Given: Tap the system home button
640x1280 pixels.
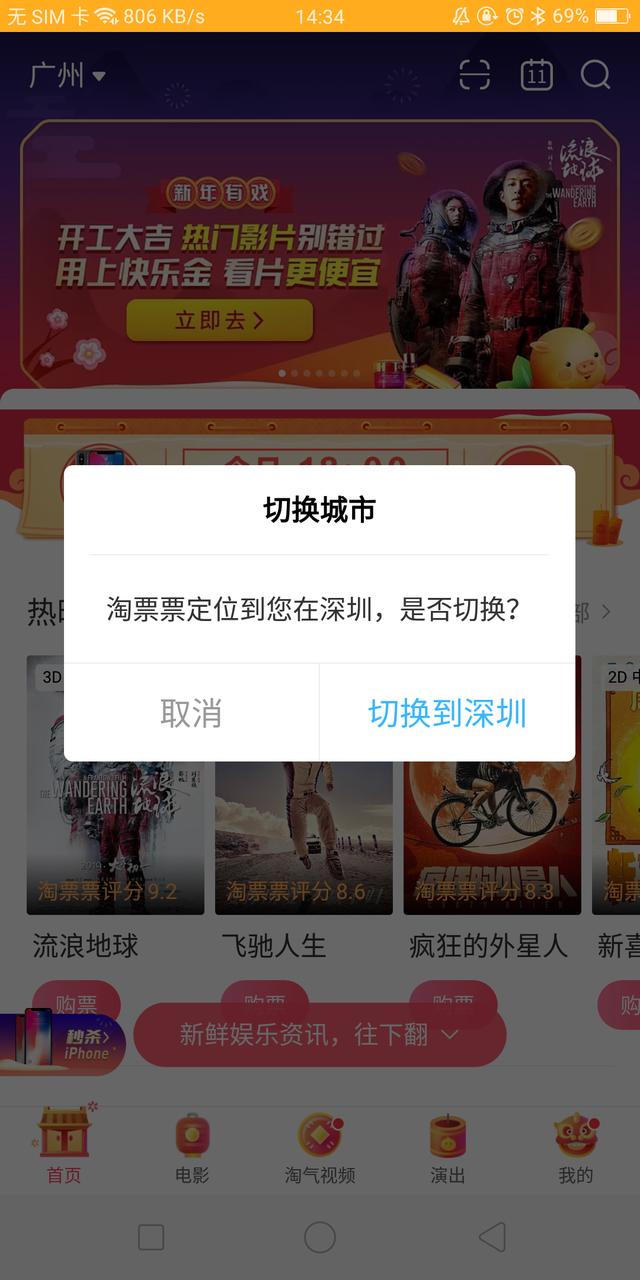Looking at the screenshot, I should [320, 1237].
